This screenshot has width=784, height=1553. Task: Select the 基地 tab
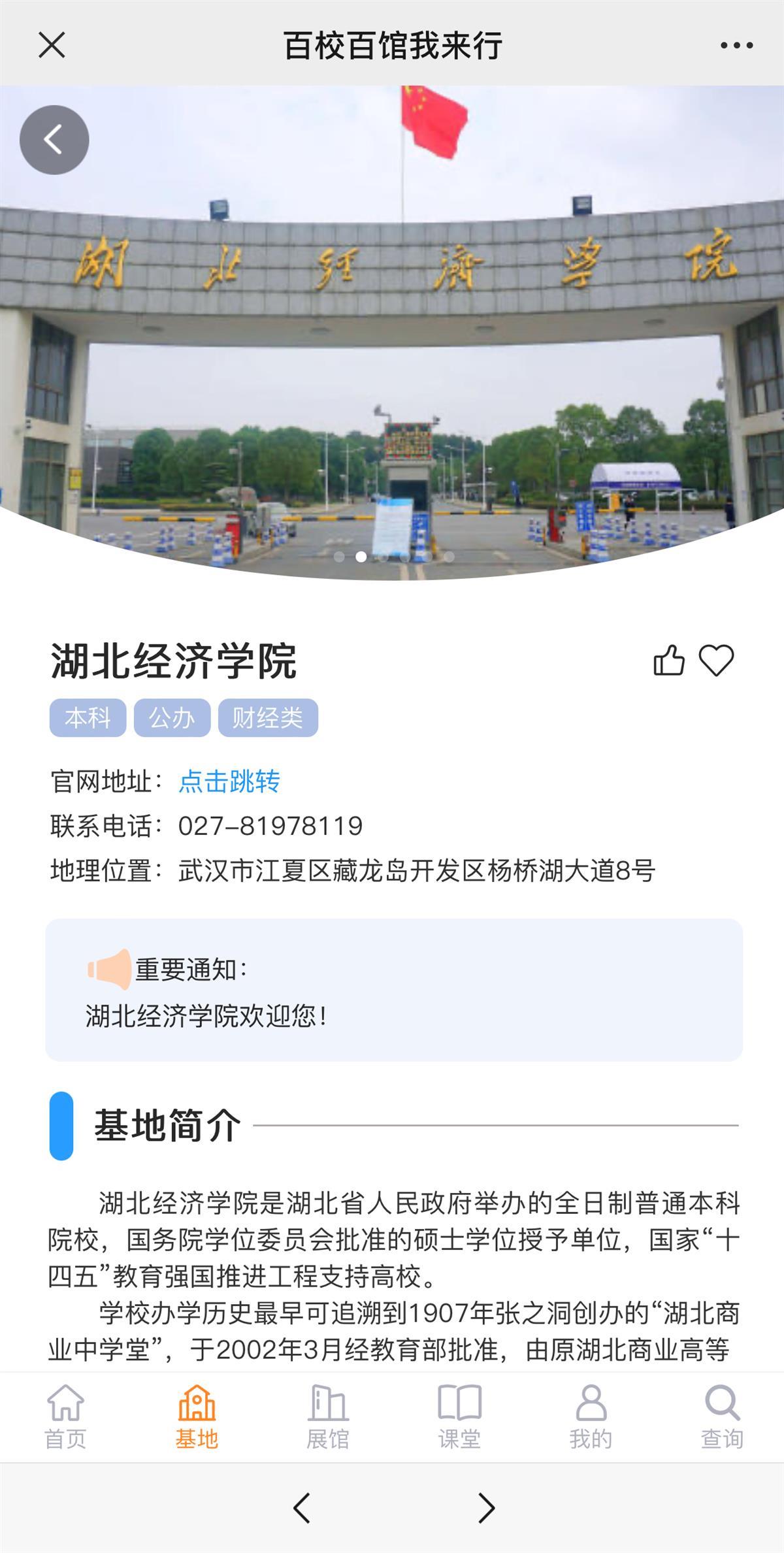tap(197, 1416)
